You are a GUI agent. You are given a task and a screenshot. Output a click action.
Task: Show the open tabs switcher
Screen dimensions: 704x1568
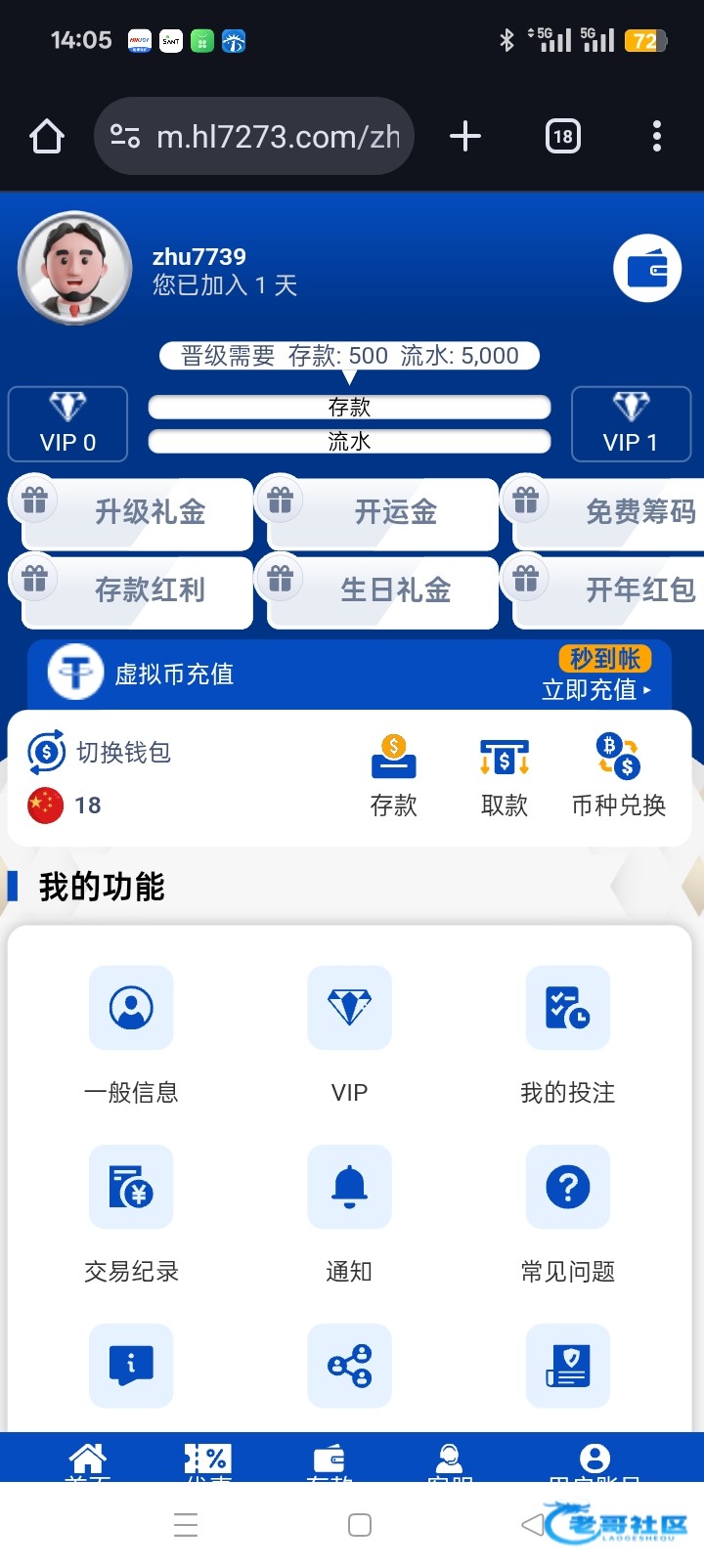pyautogui.click(x=562, y=136)
